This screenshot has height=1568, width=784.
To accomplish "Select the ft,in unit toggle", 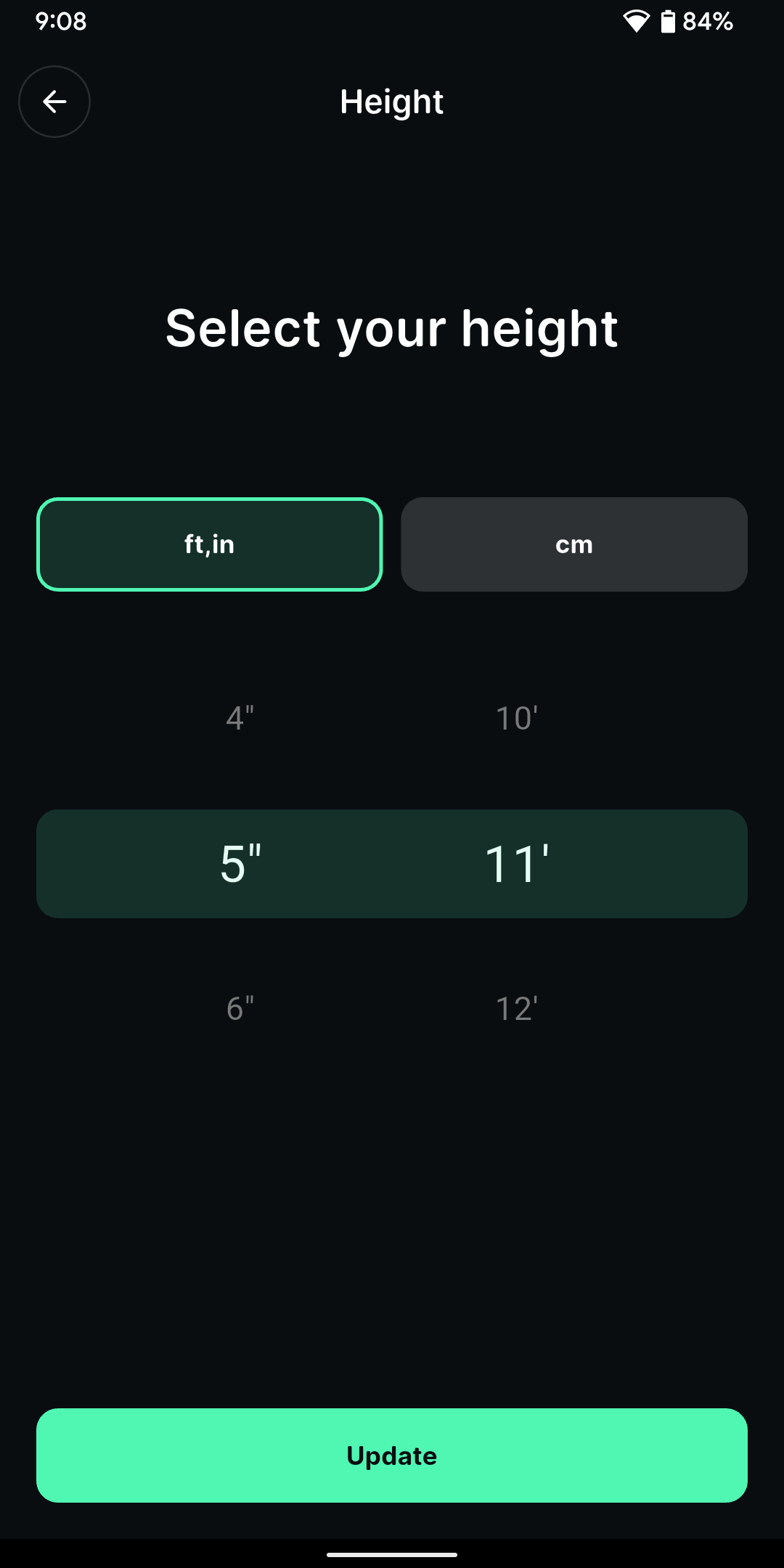I will (x=210, y=544).
